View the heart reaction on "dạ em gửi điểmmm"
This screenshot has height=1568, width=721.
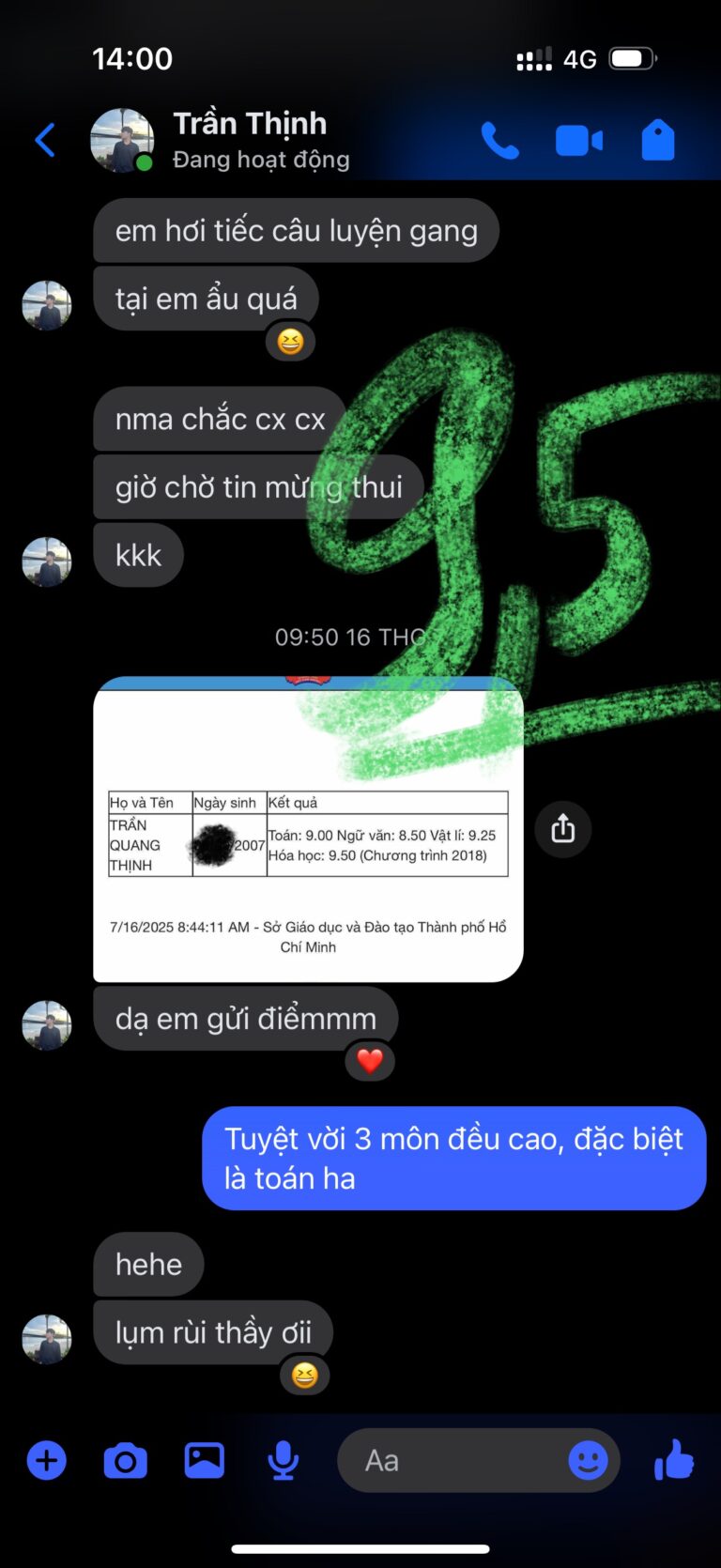coord(370,1061)
